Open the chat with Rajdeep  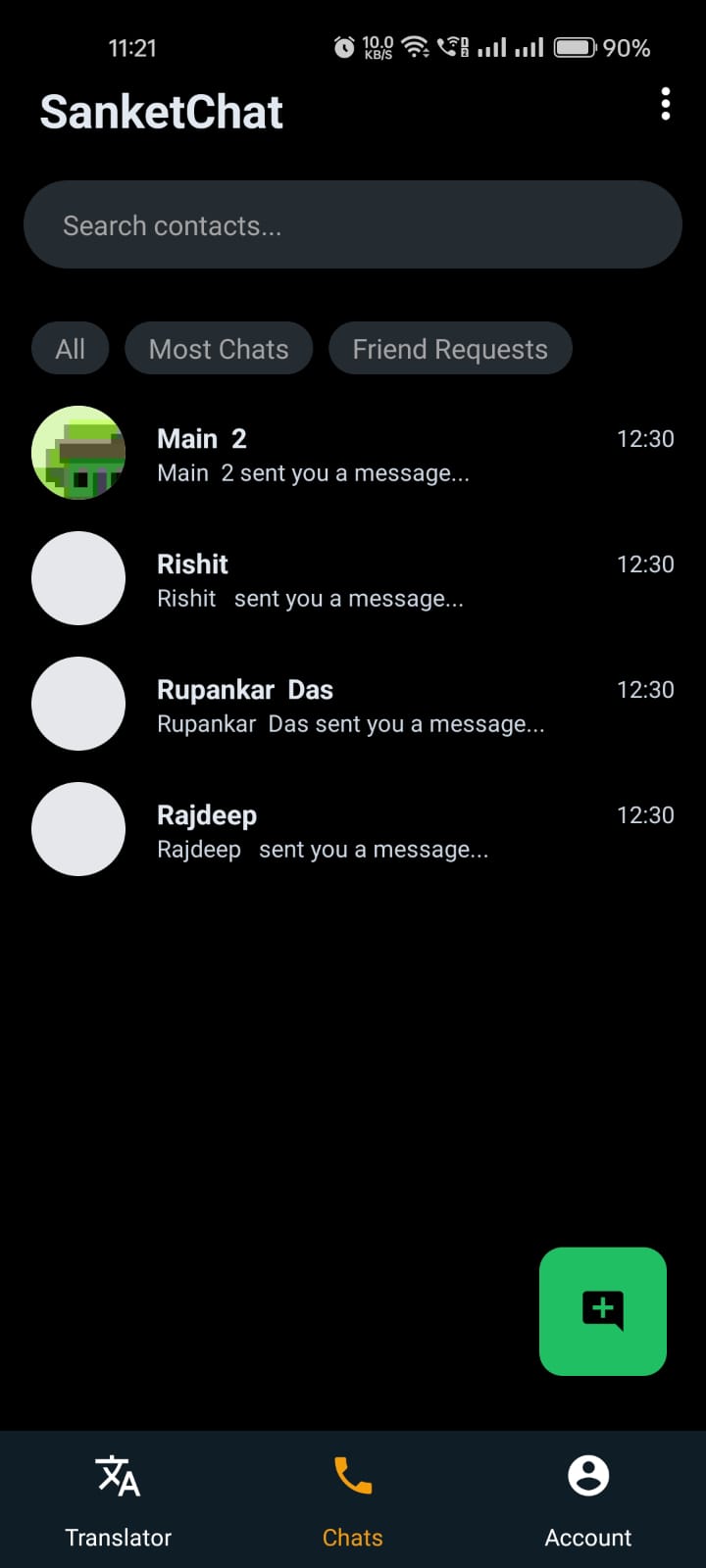[353, 829]
